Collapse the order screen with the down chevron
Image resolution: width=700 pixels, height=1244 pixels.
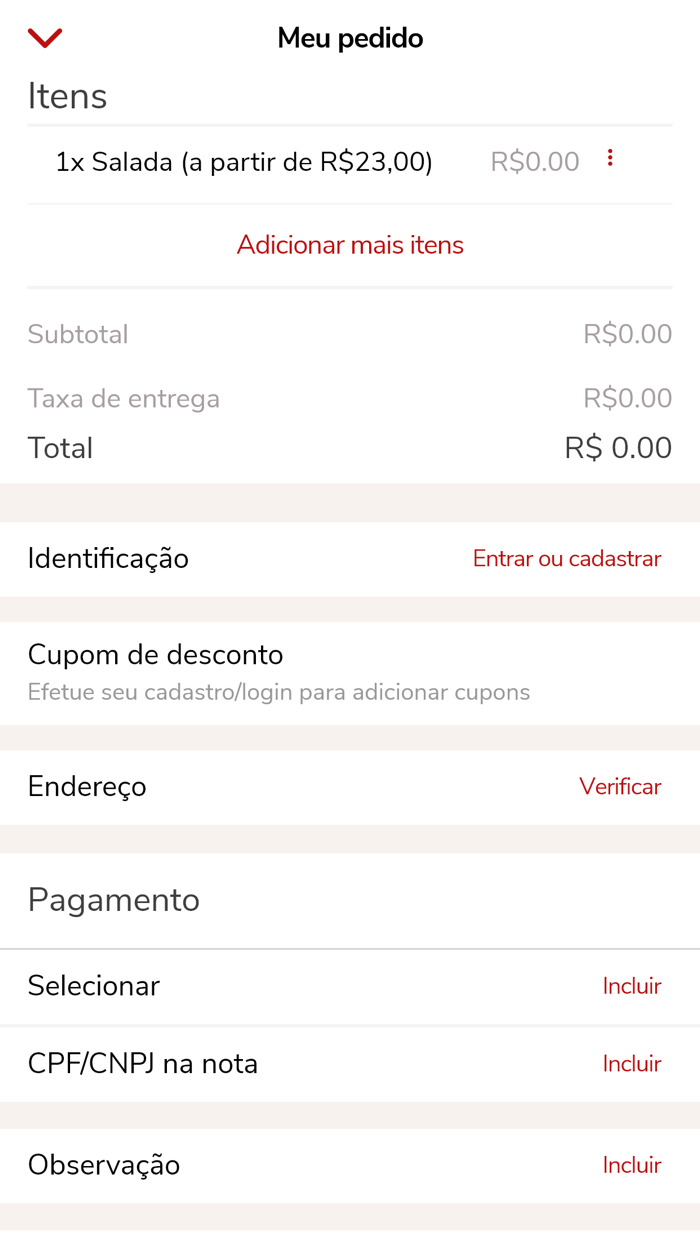pyautogui.click(x=45, y=38)
